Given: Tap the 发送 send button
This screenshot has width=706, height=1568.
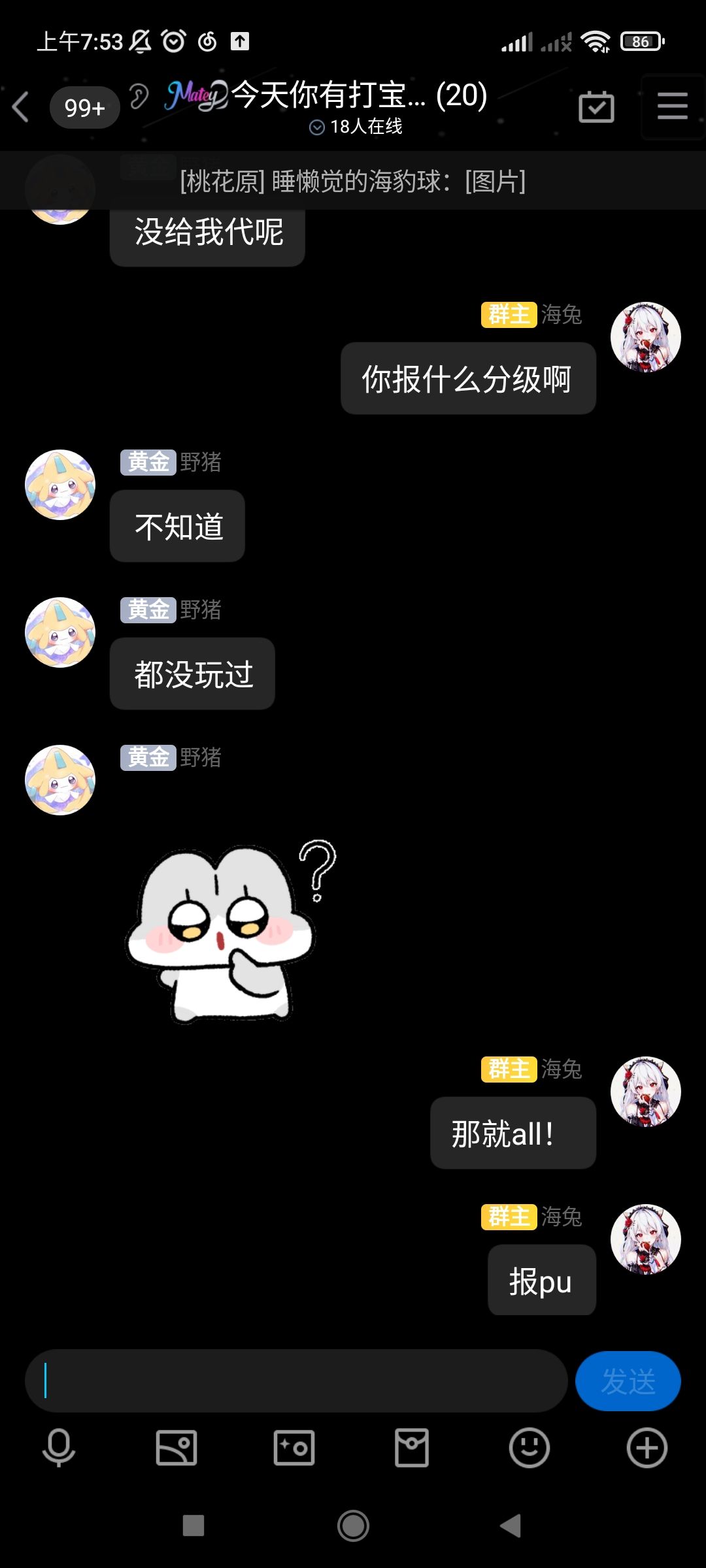Looking at the screenshot, I should point(628,1380).
